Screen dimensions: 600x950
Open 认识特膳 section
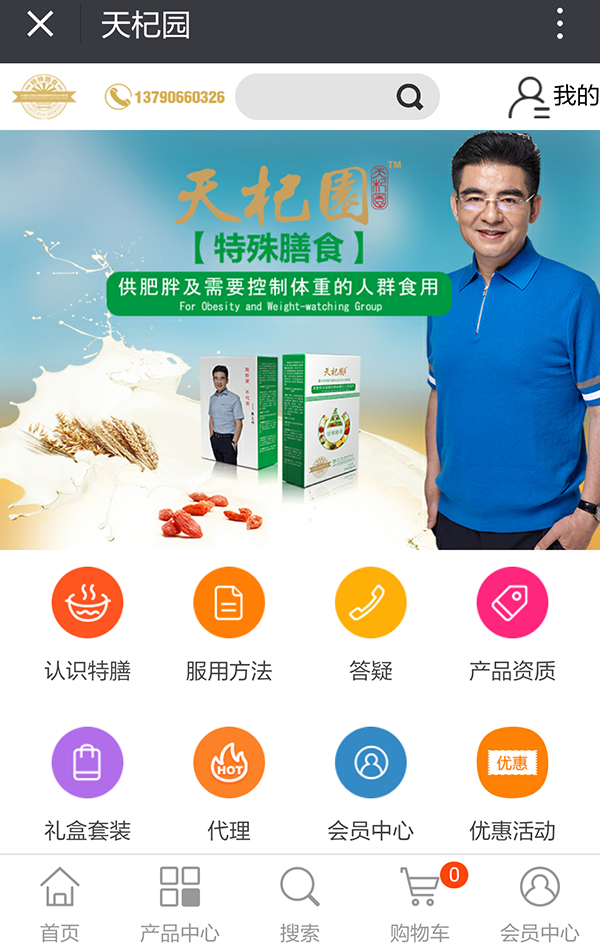(87, 603)
